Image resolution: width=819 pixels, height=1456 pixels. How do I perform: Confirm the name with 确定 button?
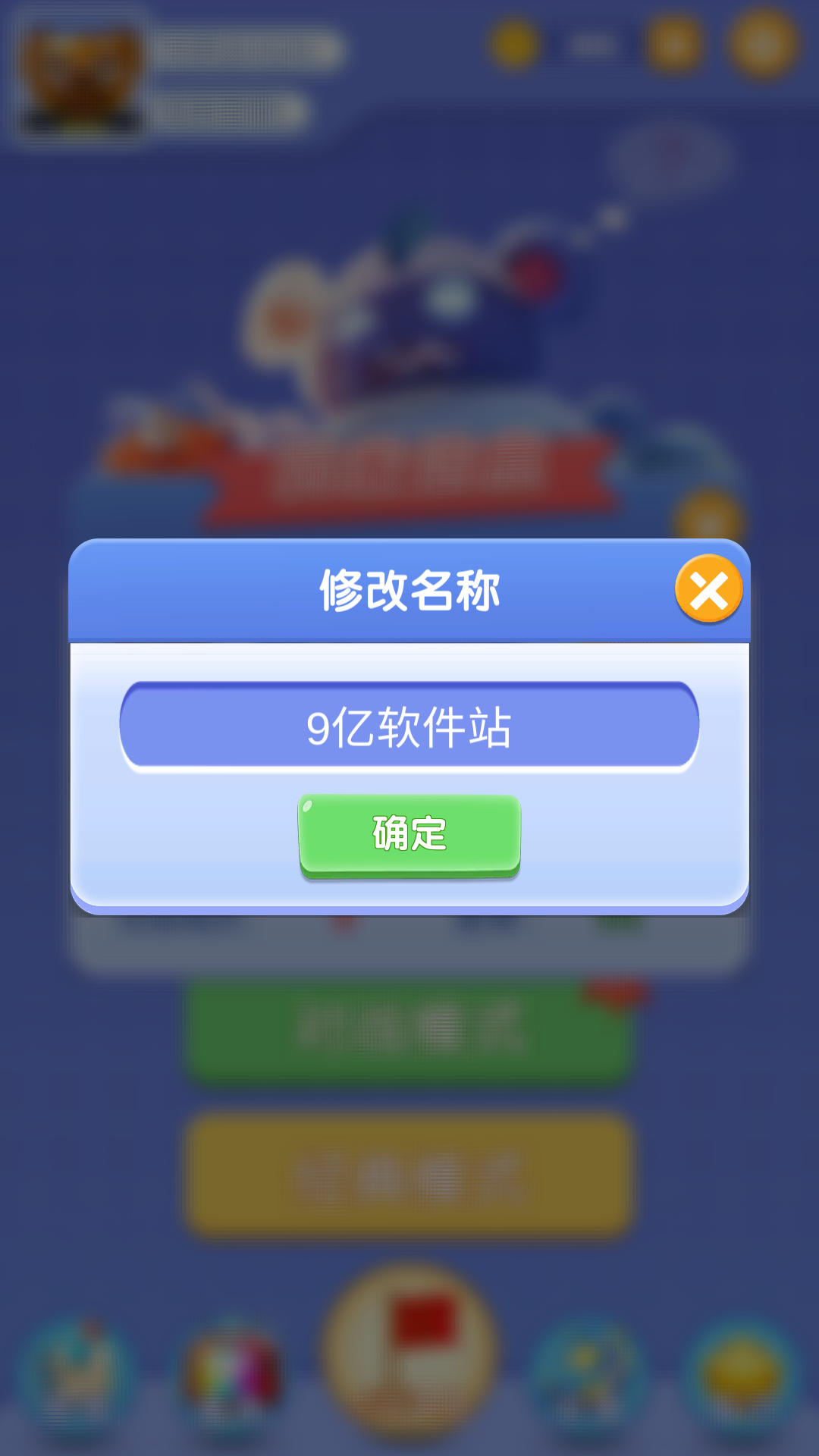[409, 835]
